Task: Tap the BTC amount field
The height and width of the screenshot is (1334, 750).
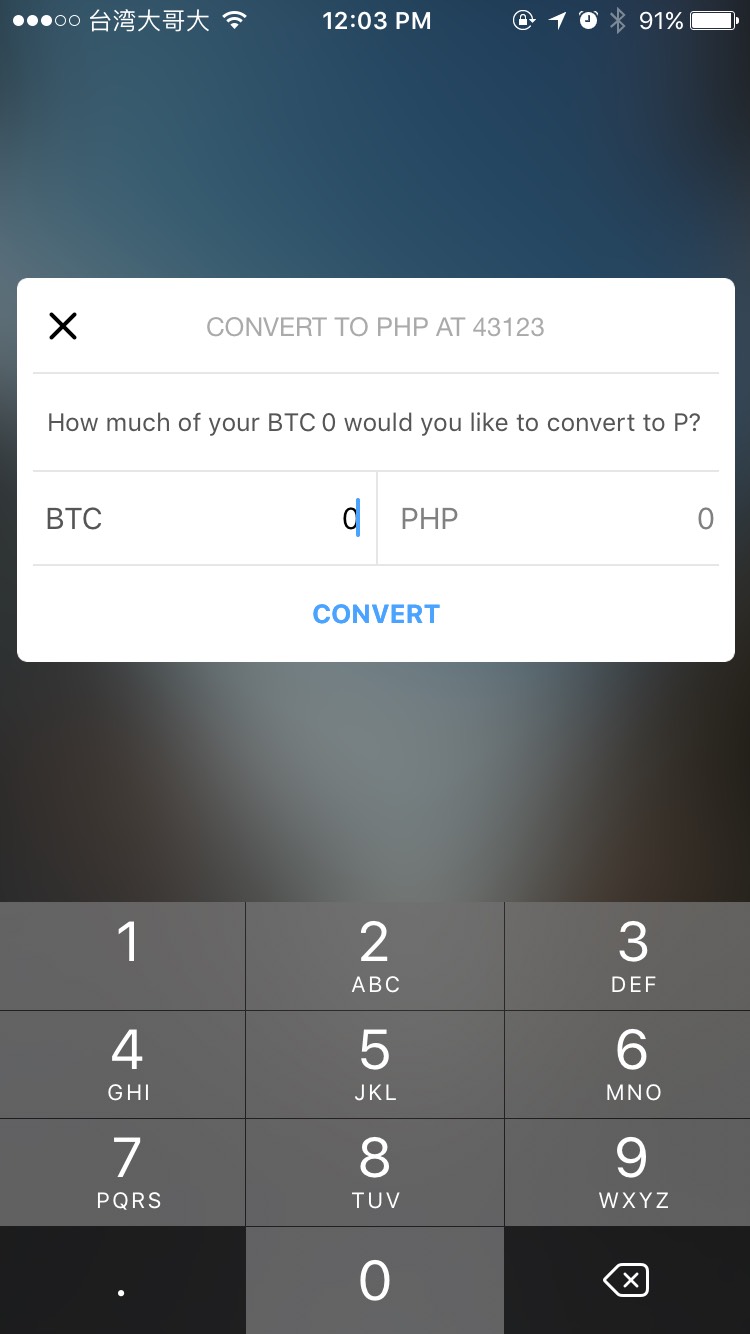Action: coord(204,519)
